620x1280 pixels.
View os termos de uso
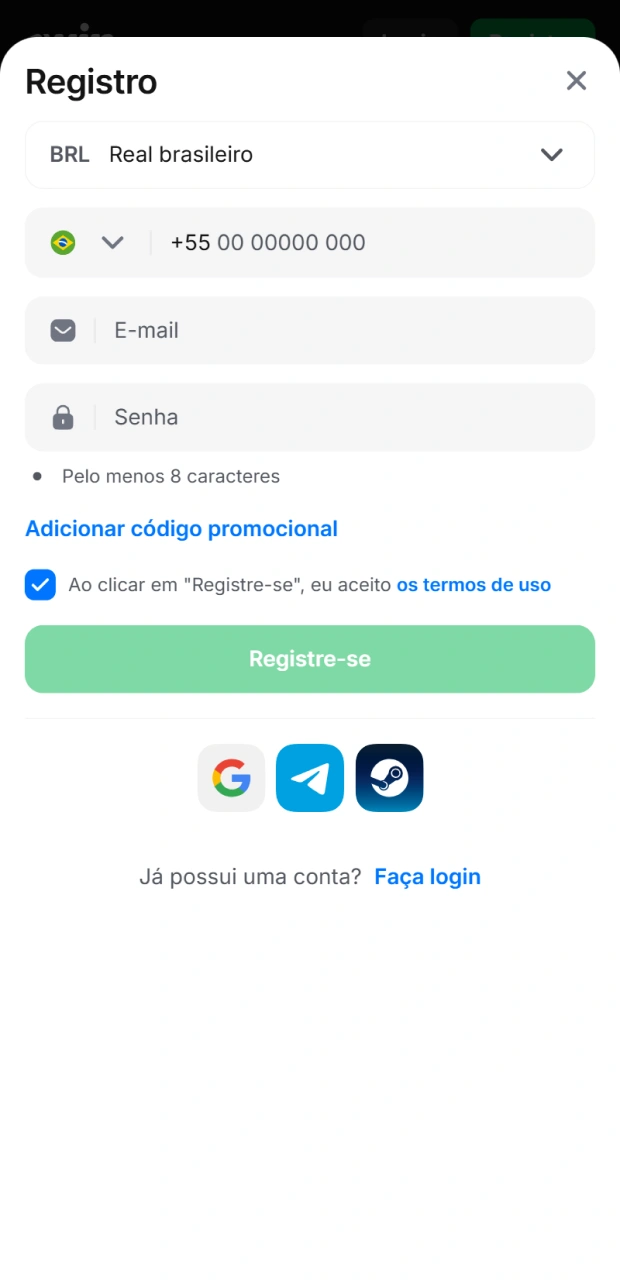click(x=473, y=585)
